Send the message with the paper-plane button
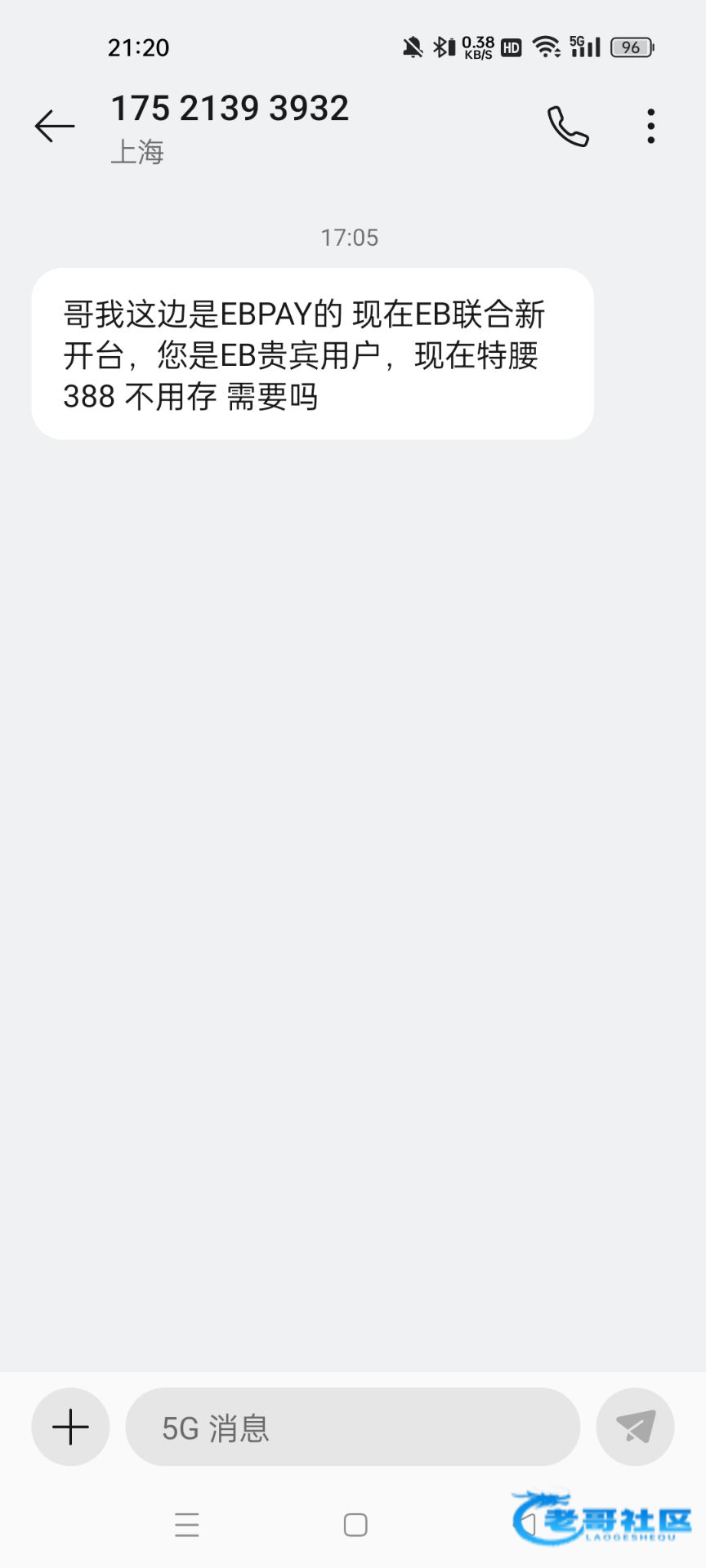The height and width of the screenshot is (1568, 706). pyautogui.click(x=635, y=1427)
